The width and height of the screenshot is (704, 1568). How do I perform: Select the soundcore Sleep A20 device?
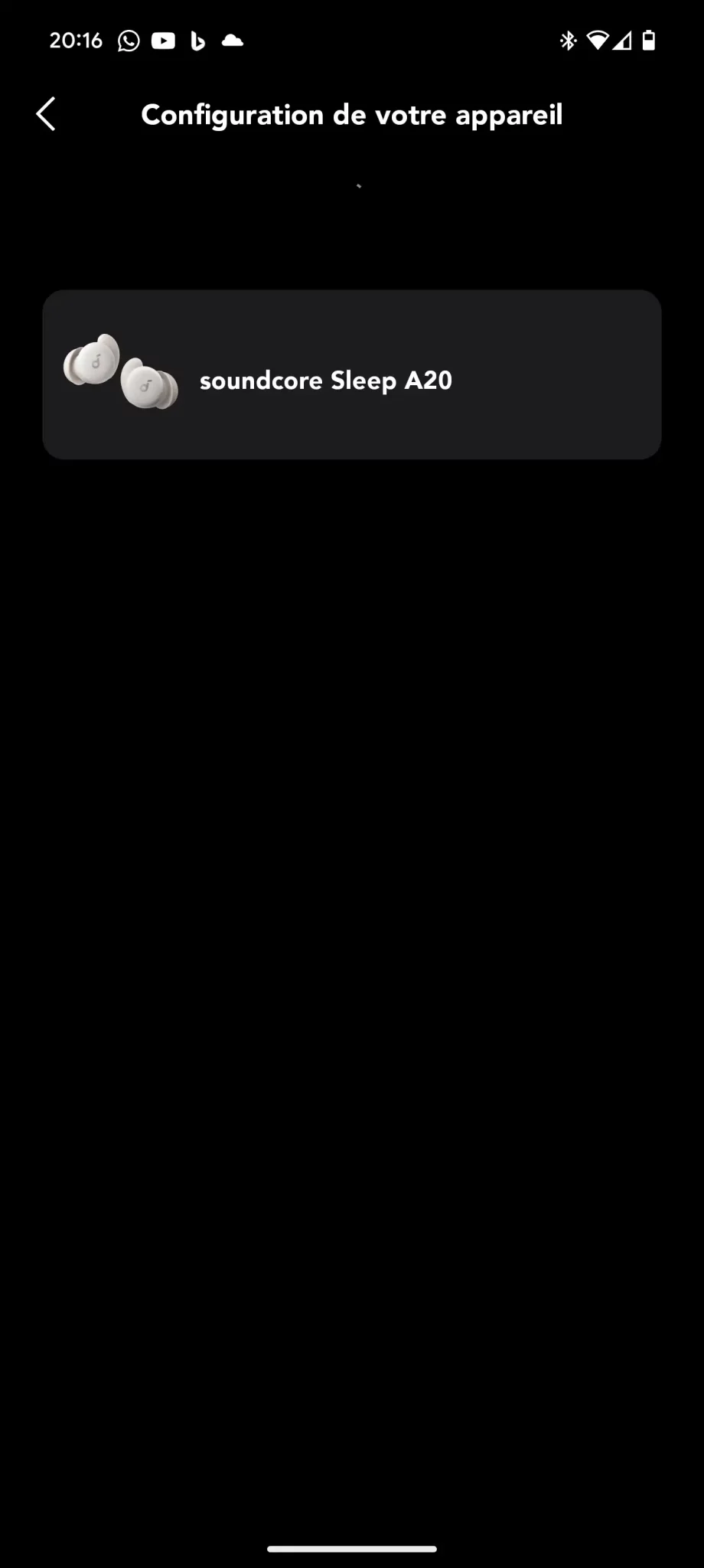352,374
